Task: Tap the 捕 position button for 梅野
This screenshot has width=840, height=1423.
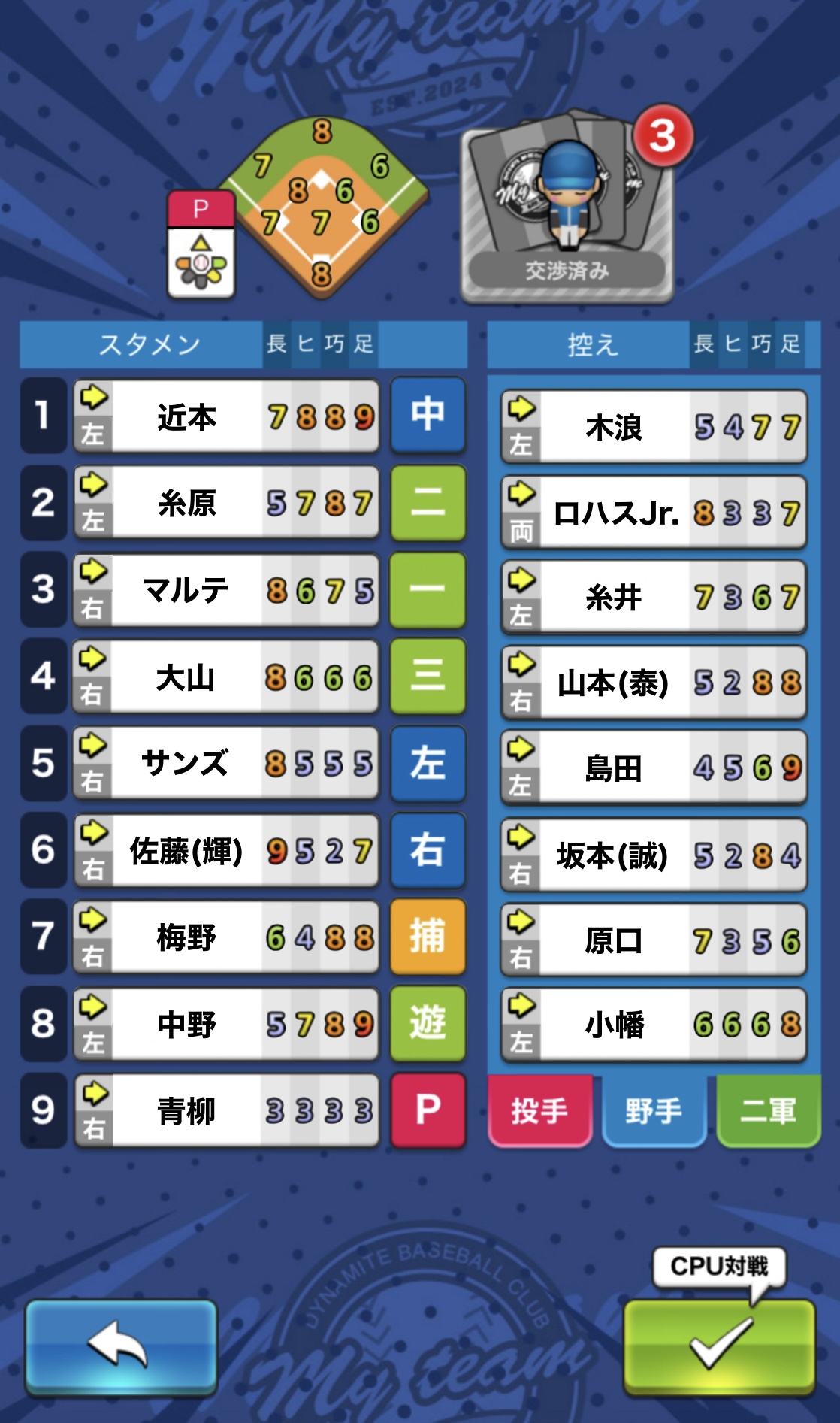Action: tap(428, 937)
